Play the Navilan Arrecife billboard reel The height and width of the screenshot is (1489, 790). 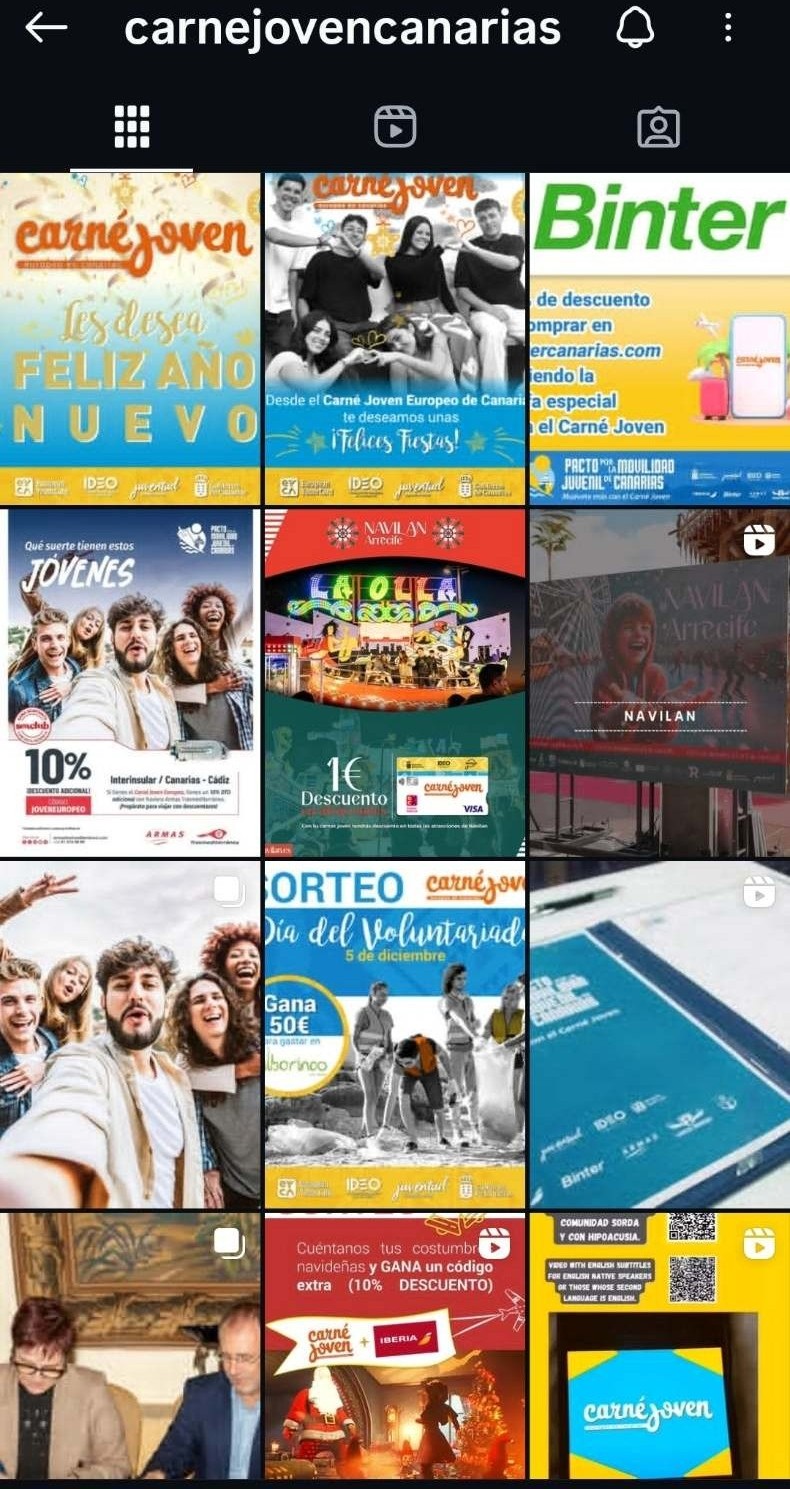click(x=660, y=682)
